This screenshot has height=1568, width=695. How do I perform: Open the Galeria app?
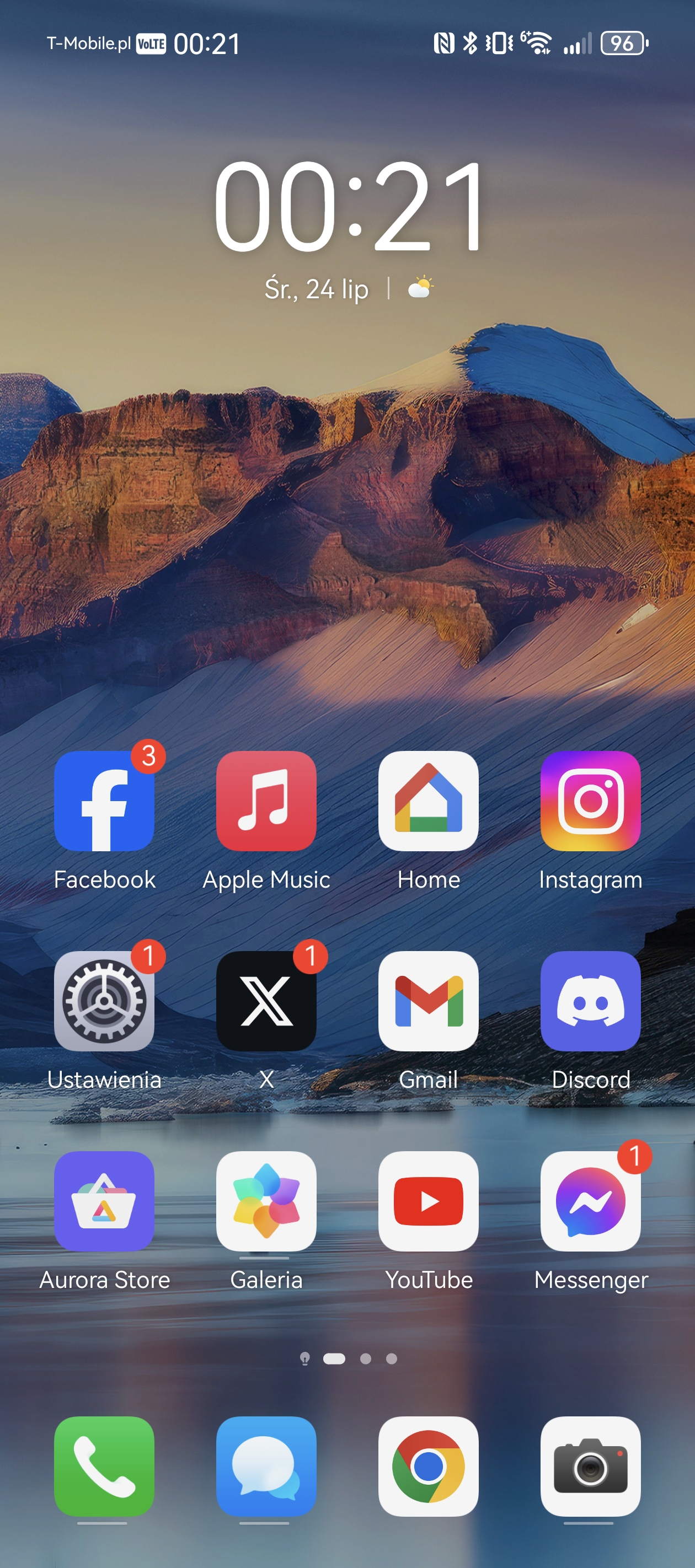click(266, 1201)
